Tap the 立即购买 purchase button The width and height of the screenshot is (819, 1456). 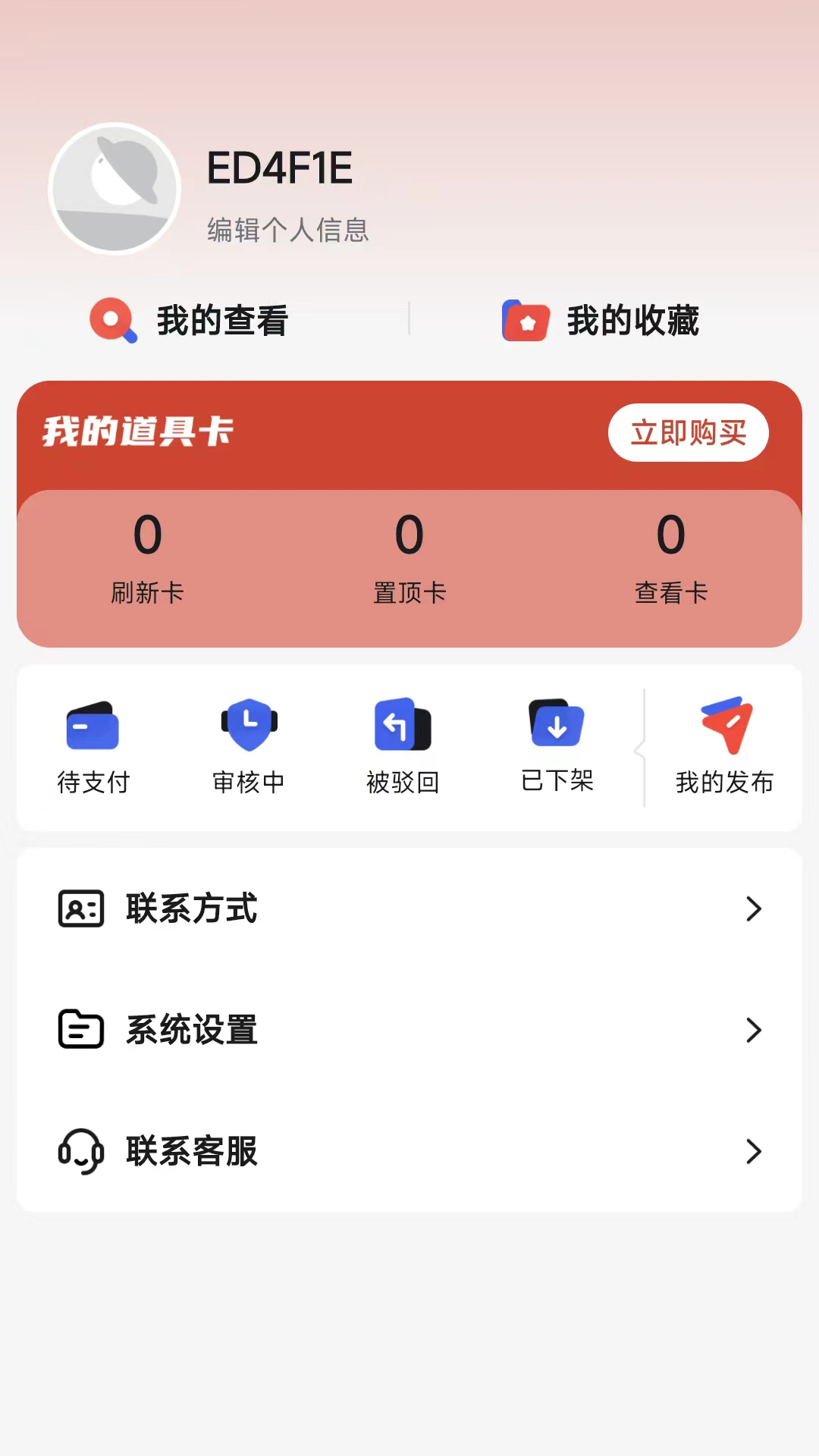(687, 432)
